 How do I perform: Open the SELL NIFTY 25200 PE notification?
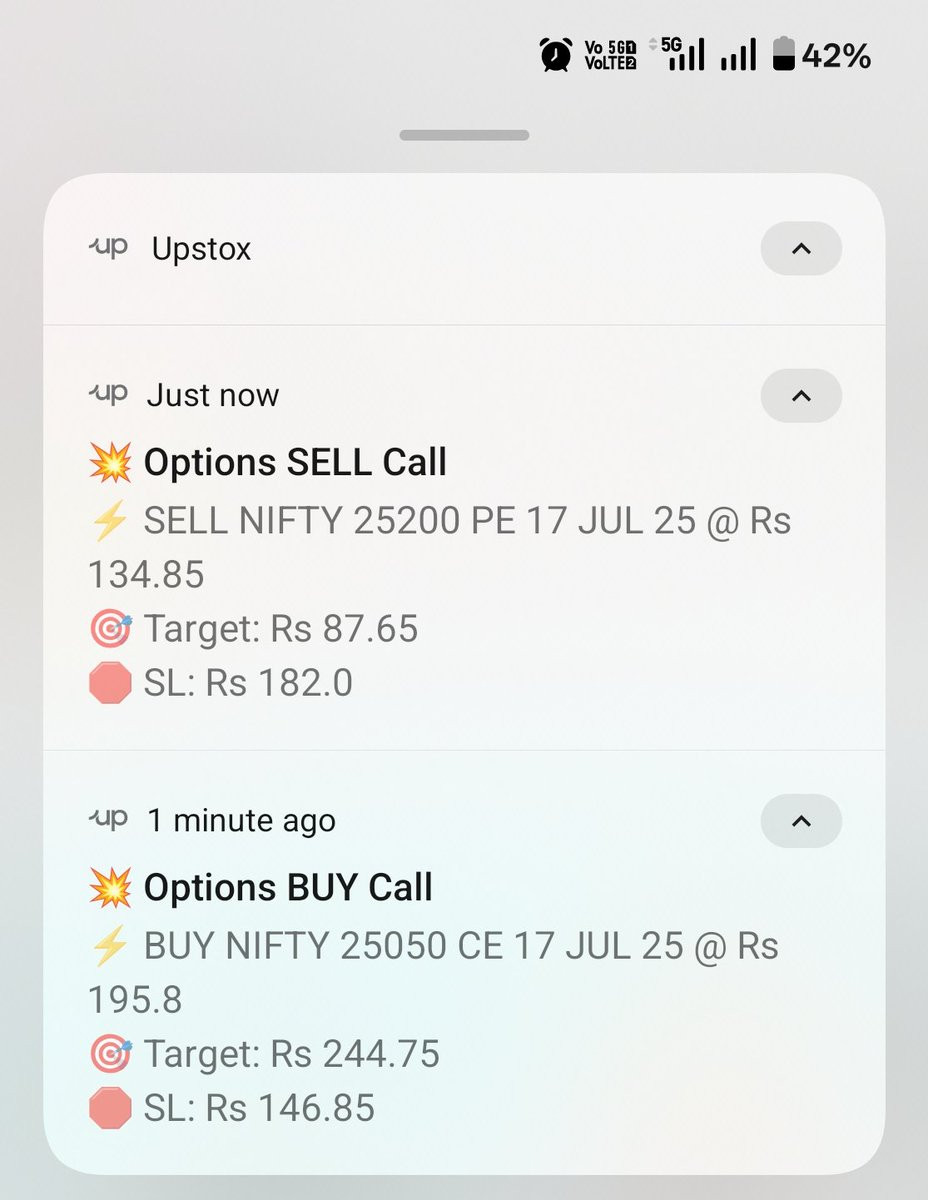tap(440, 547)
